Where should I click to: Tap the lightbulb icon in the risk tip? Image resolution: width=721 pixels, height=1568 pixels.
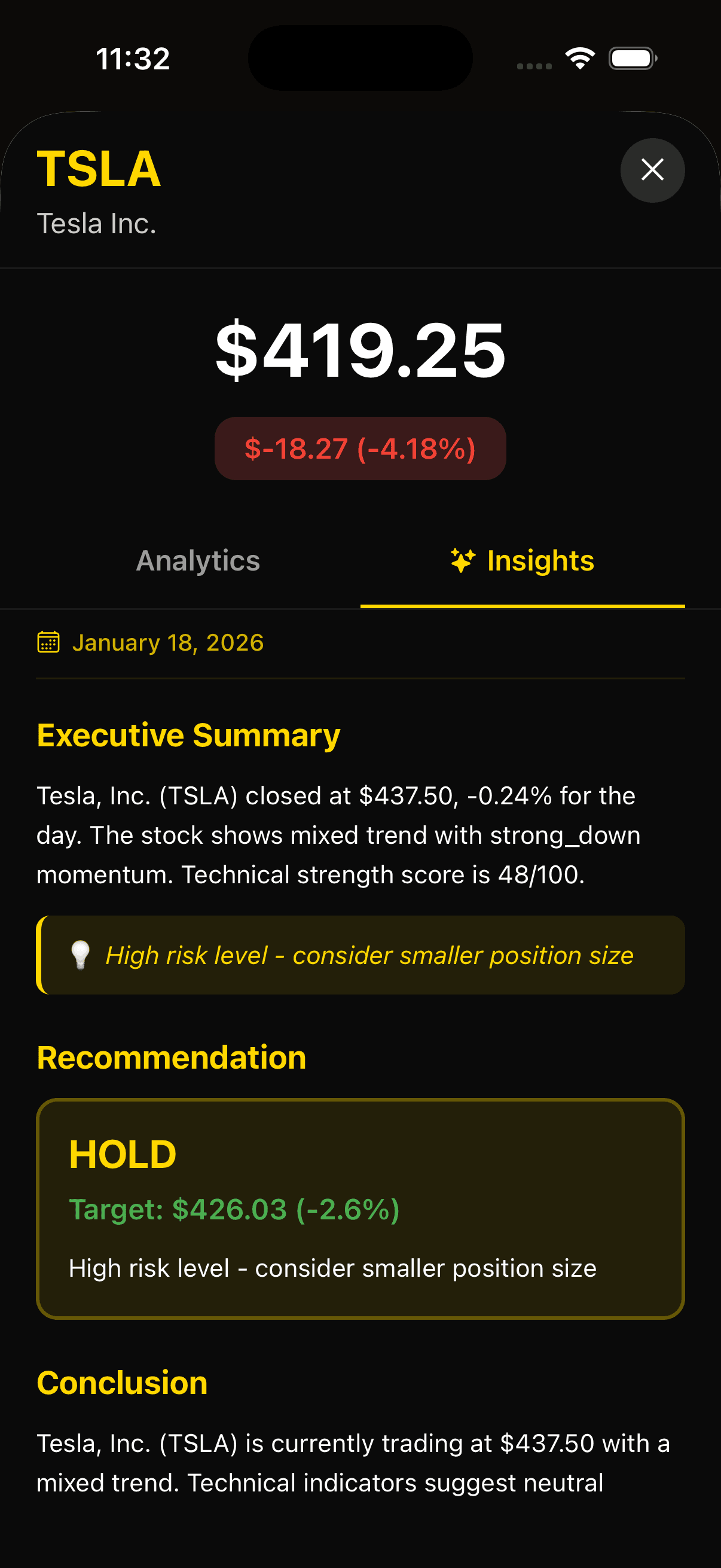81,956
